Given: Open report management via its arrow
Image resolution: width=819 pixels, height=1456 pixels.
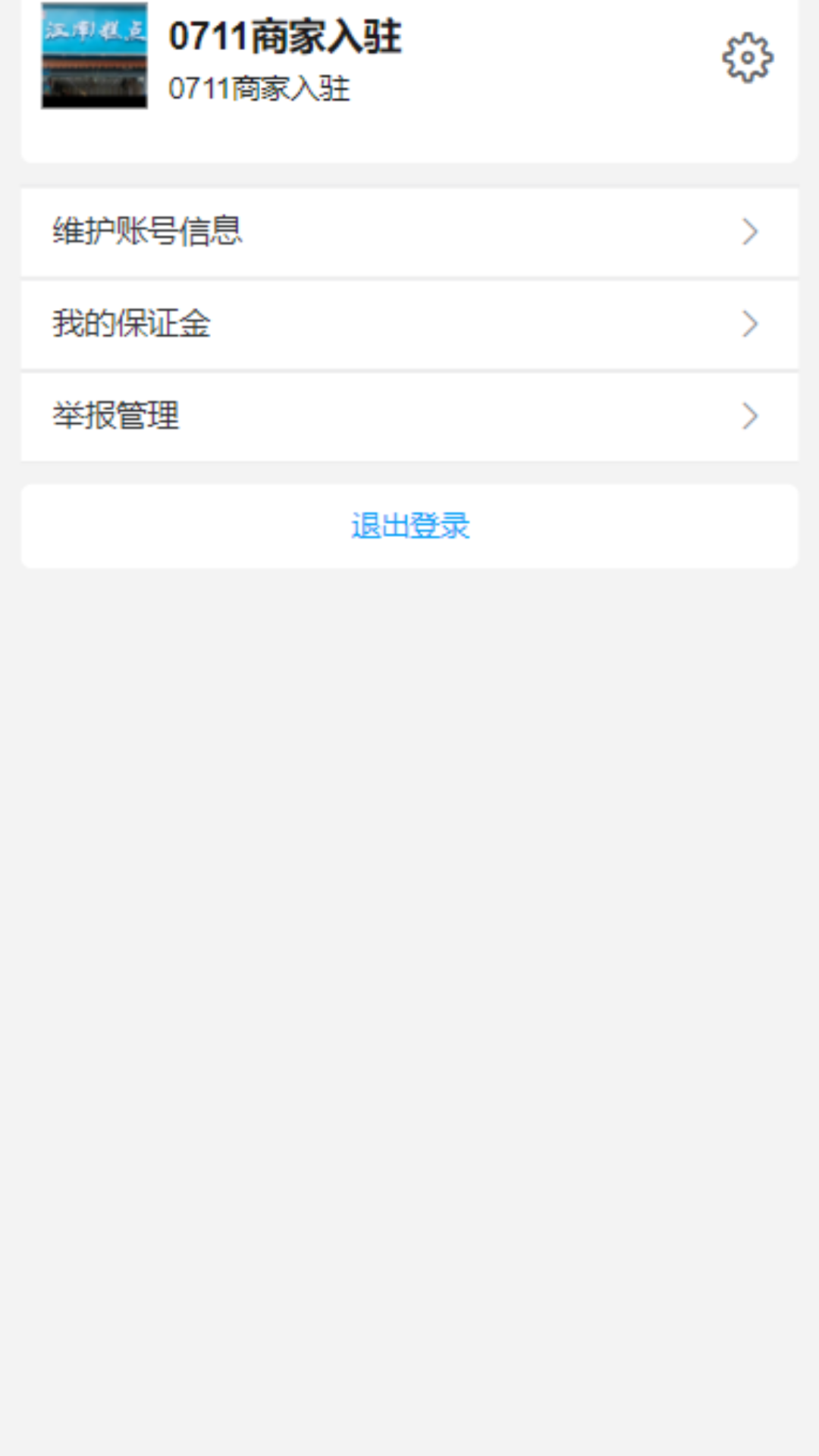Looking at the screenshot, I should 749,416.
